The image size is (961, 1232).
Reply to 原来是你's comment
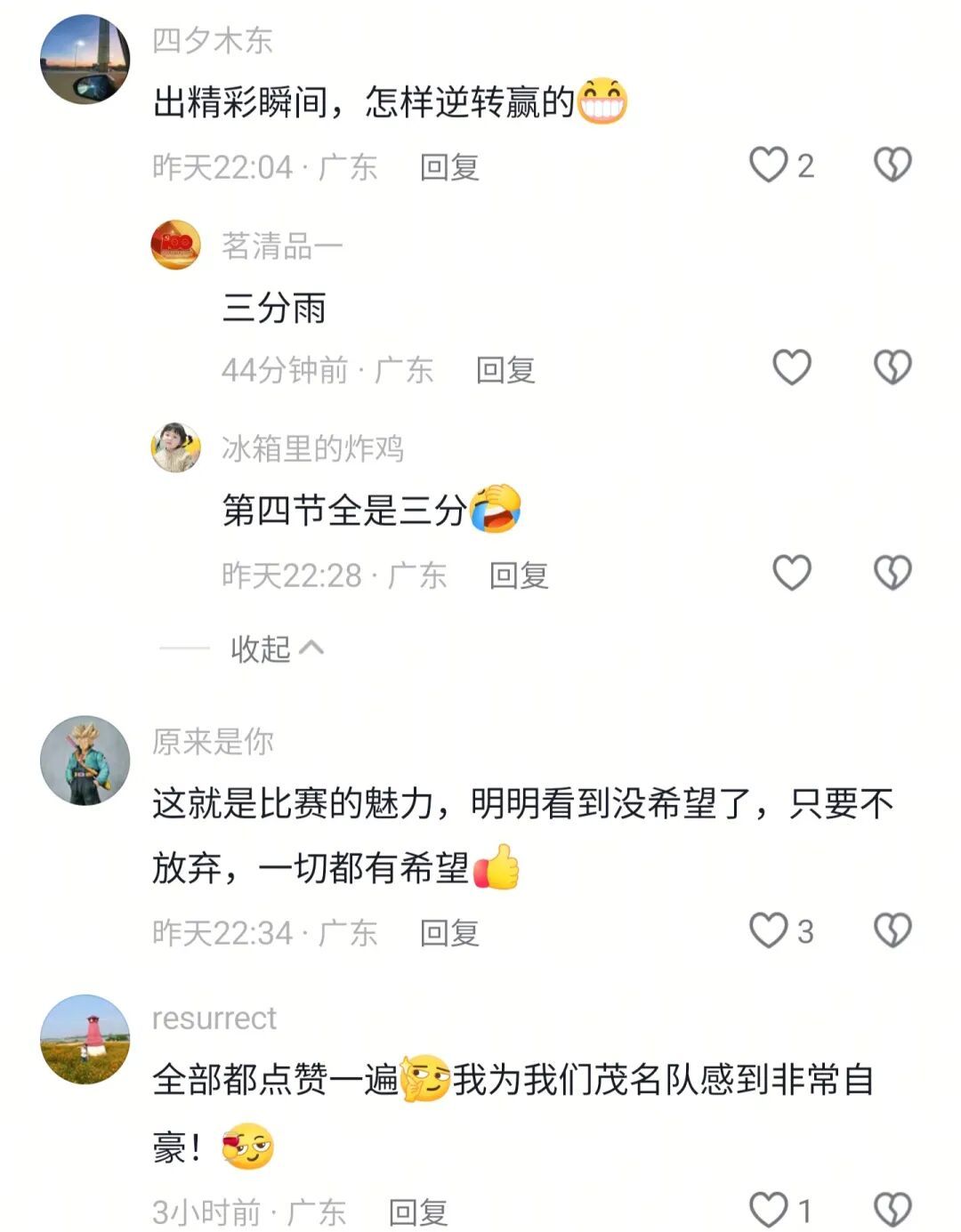click(x=449, y=933)
